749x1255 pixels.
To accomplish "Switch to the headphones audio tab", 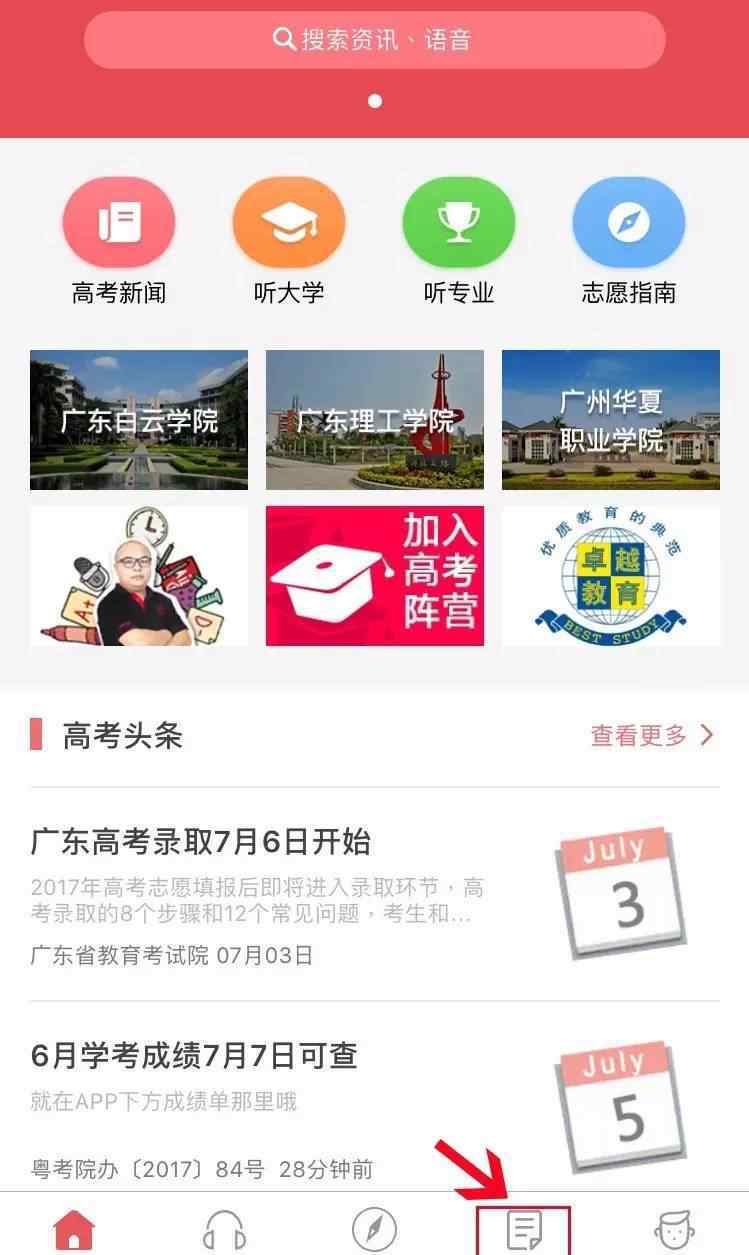I will click(x=225, y=1229).
